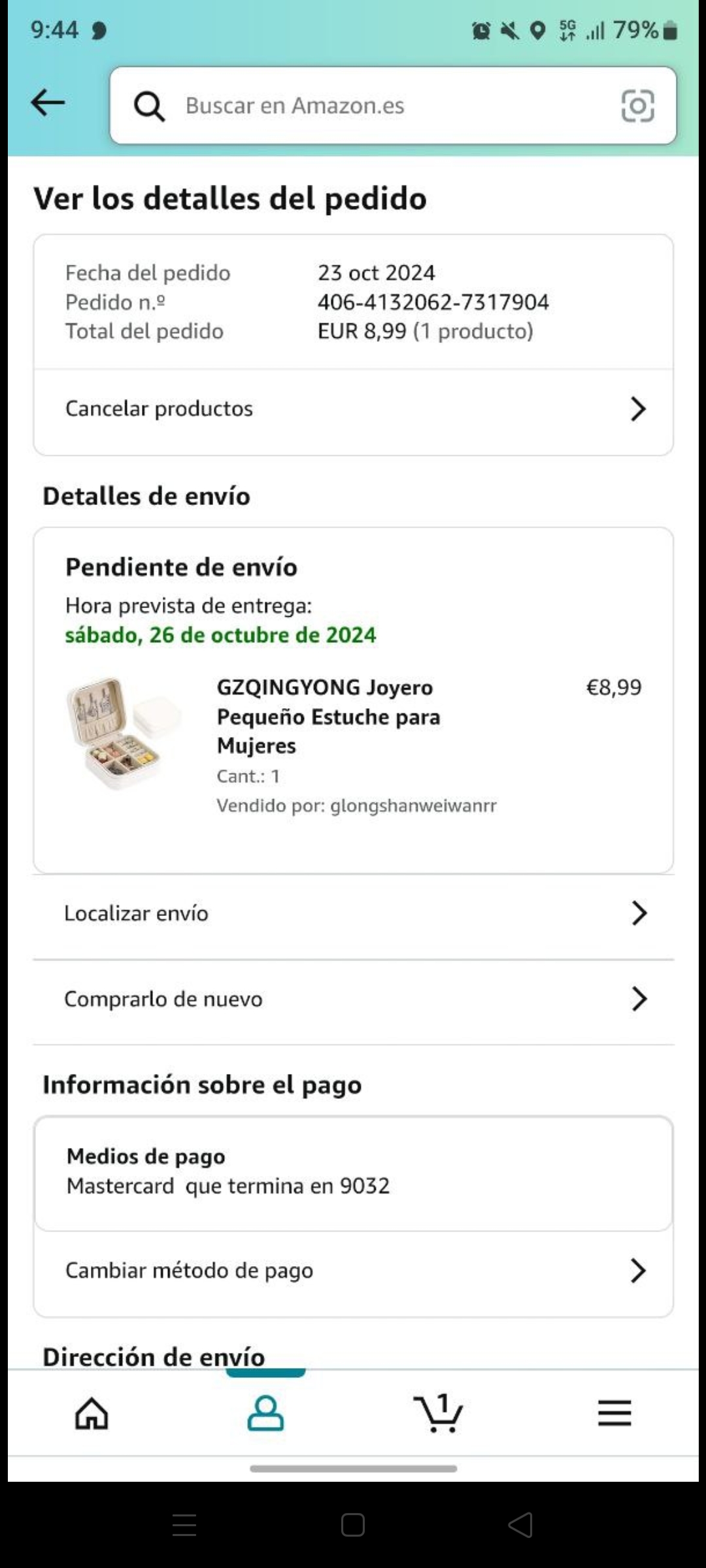Open the hamburger menu tab

pyautogui.click(x=614, y=1414)
